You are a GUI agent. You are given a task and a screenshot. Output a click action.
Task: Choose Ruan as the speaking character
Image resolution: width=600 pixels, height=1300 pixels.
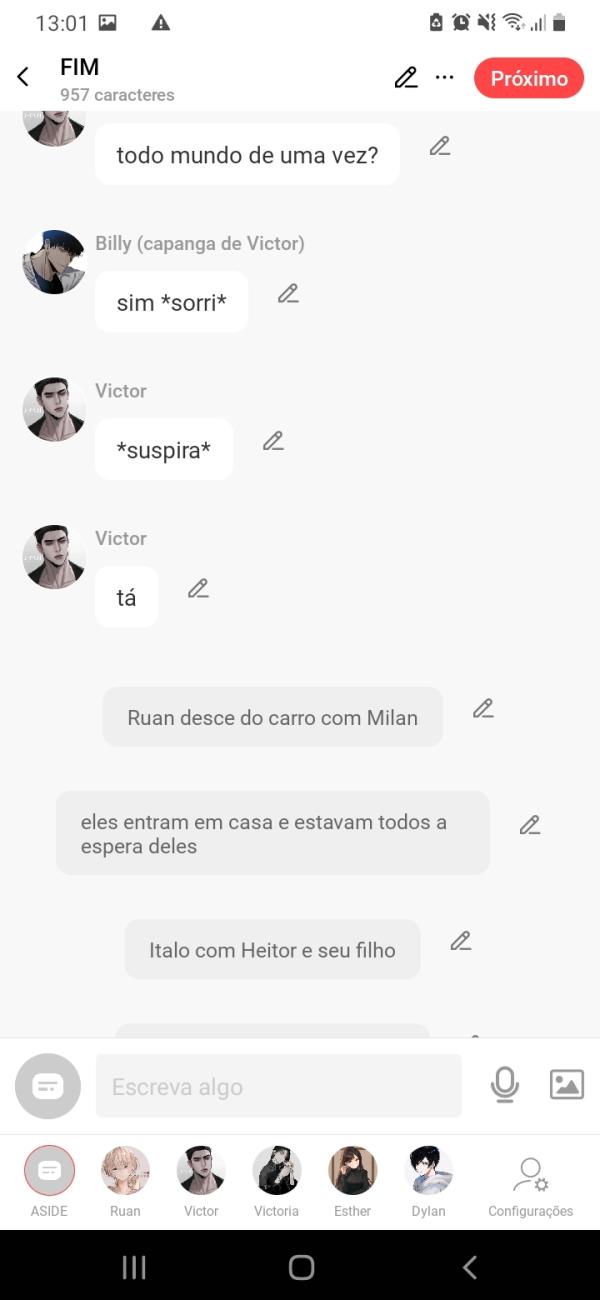(x=125, y=1171)
